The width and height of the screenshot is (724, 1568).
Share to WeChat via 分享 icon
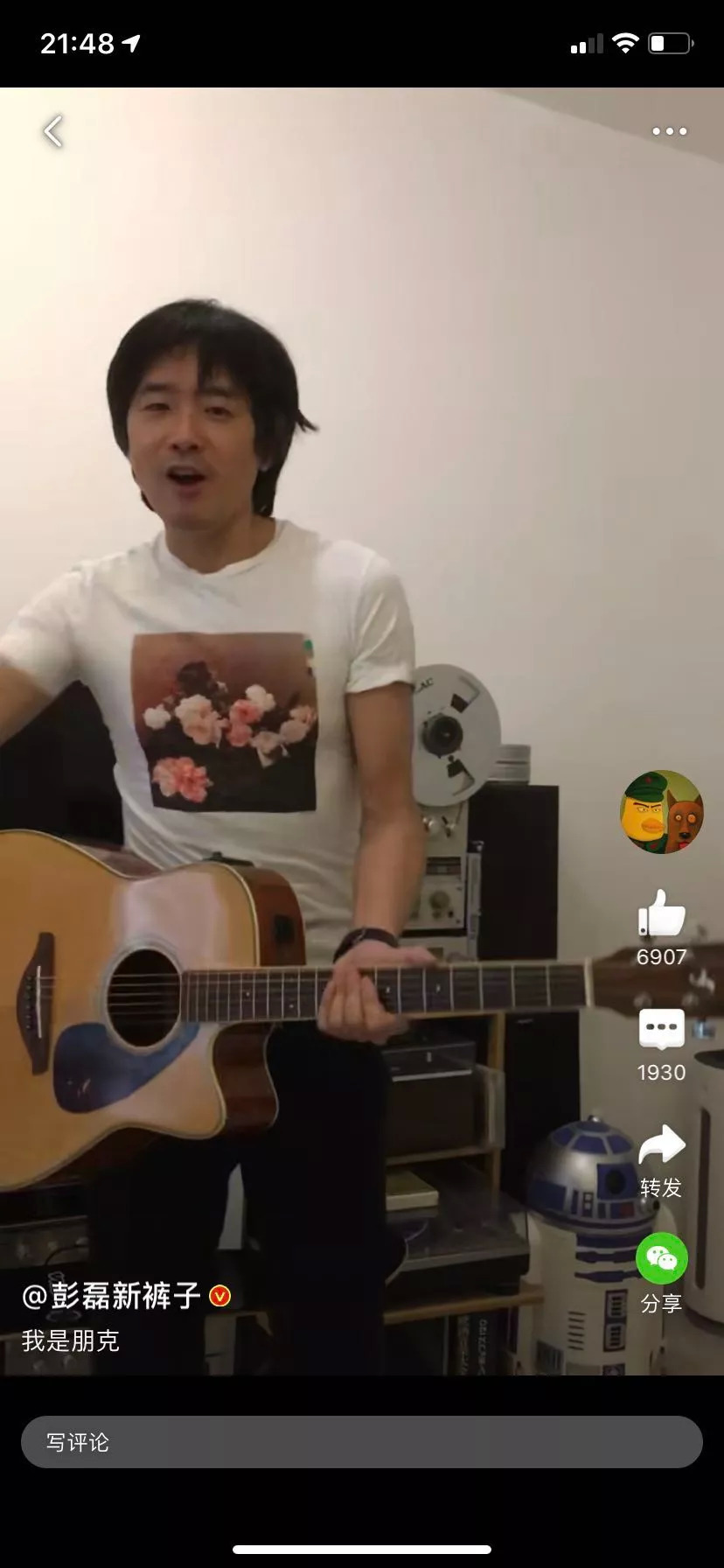662,1258
